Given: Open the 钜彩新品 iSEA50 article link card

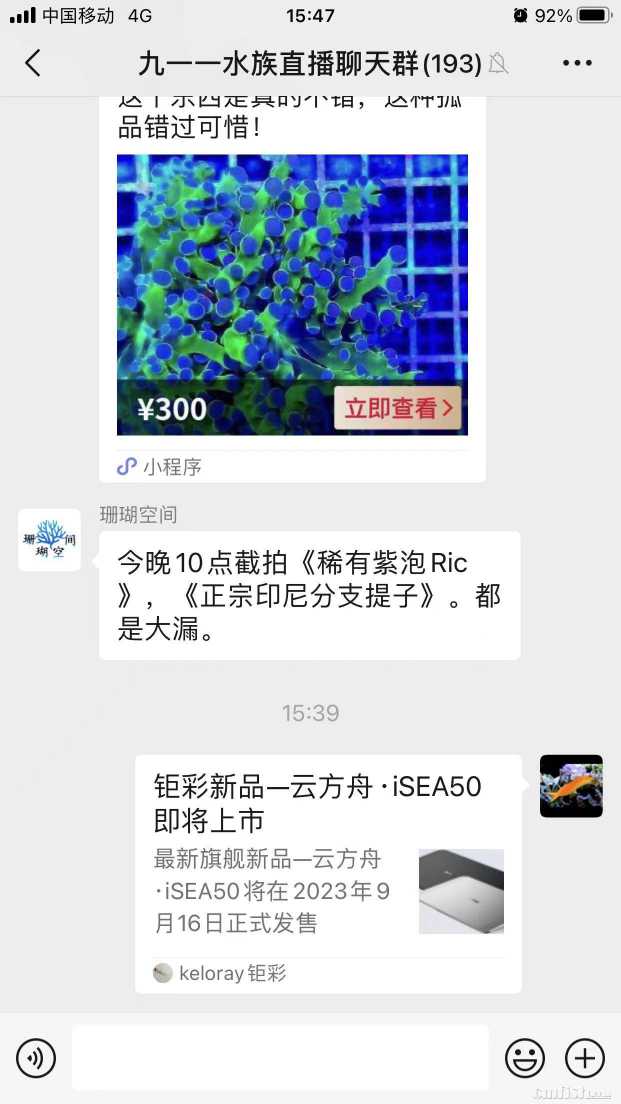Looking at the screenshot, I should [x=328, y=872].
